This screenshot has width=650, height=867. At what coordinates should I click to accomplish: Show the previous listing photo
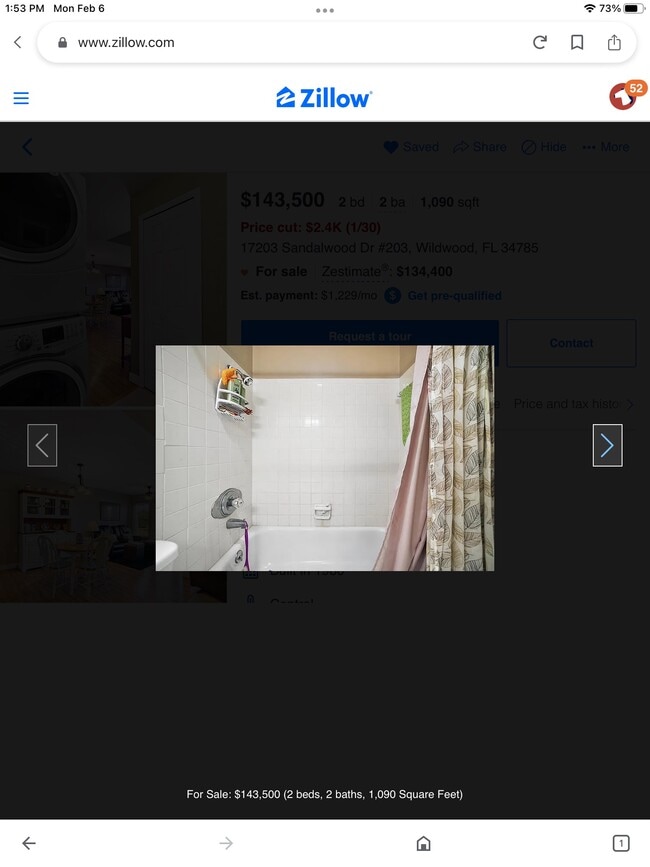(42, 445)
